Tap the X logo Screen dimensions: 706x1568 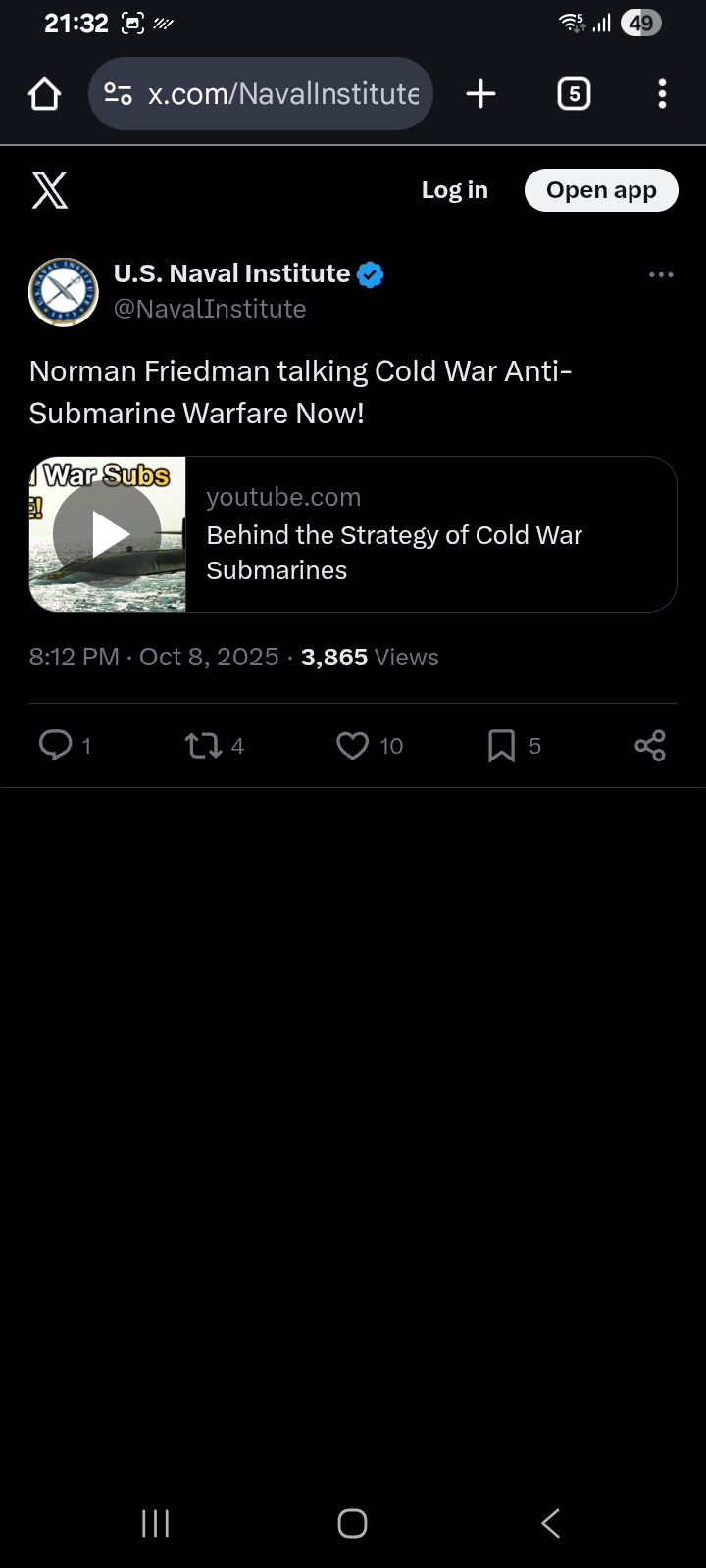[50, 190]
